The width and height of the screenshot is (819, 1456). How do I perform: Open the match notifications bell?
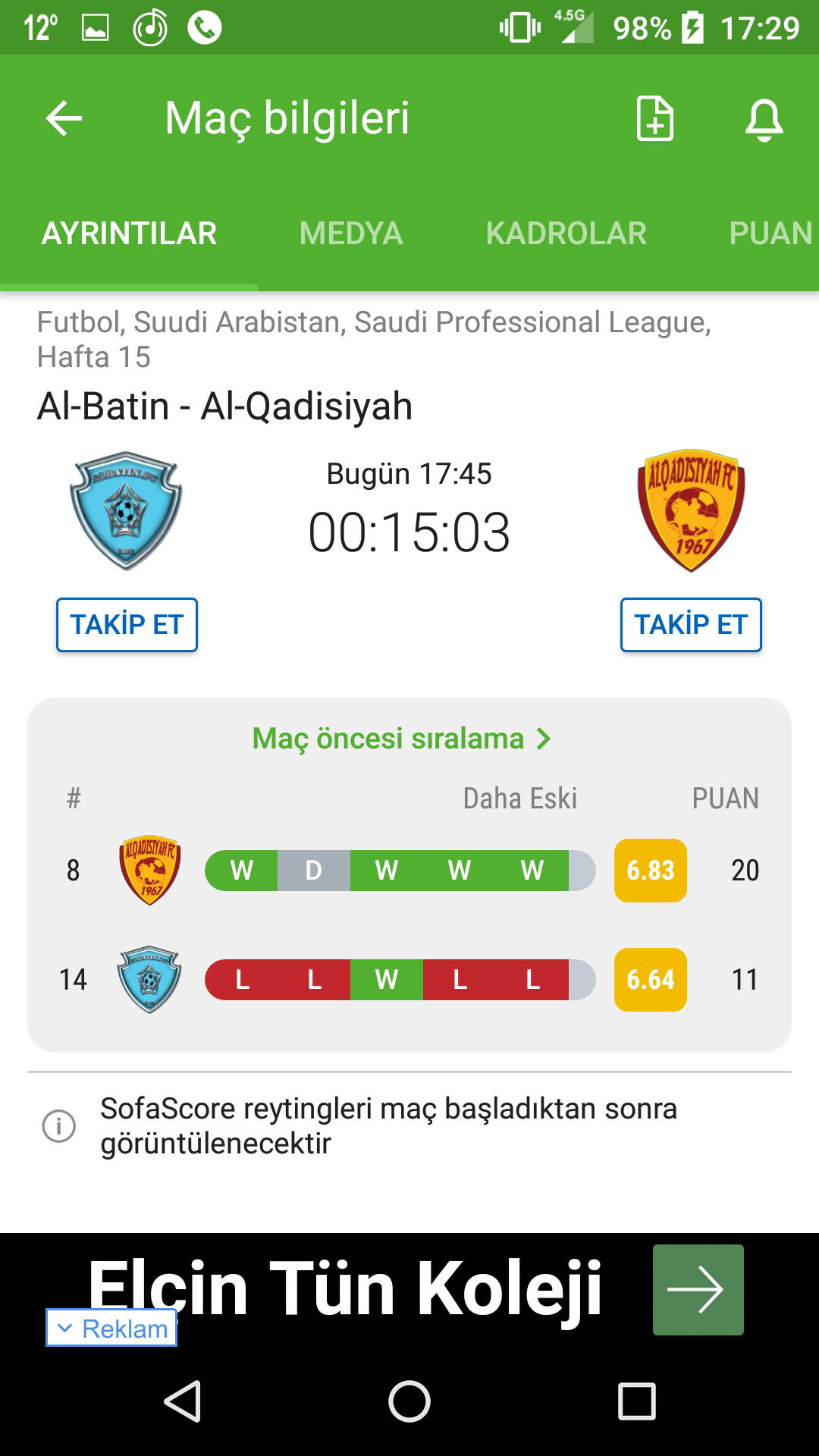coord(764,119)
